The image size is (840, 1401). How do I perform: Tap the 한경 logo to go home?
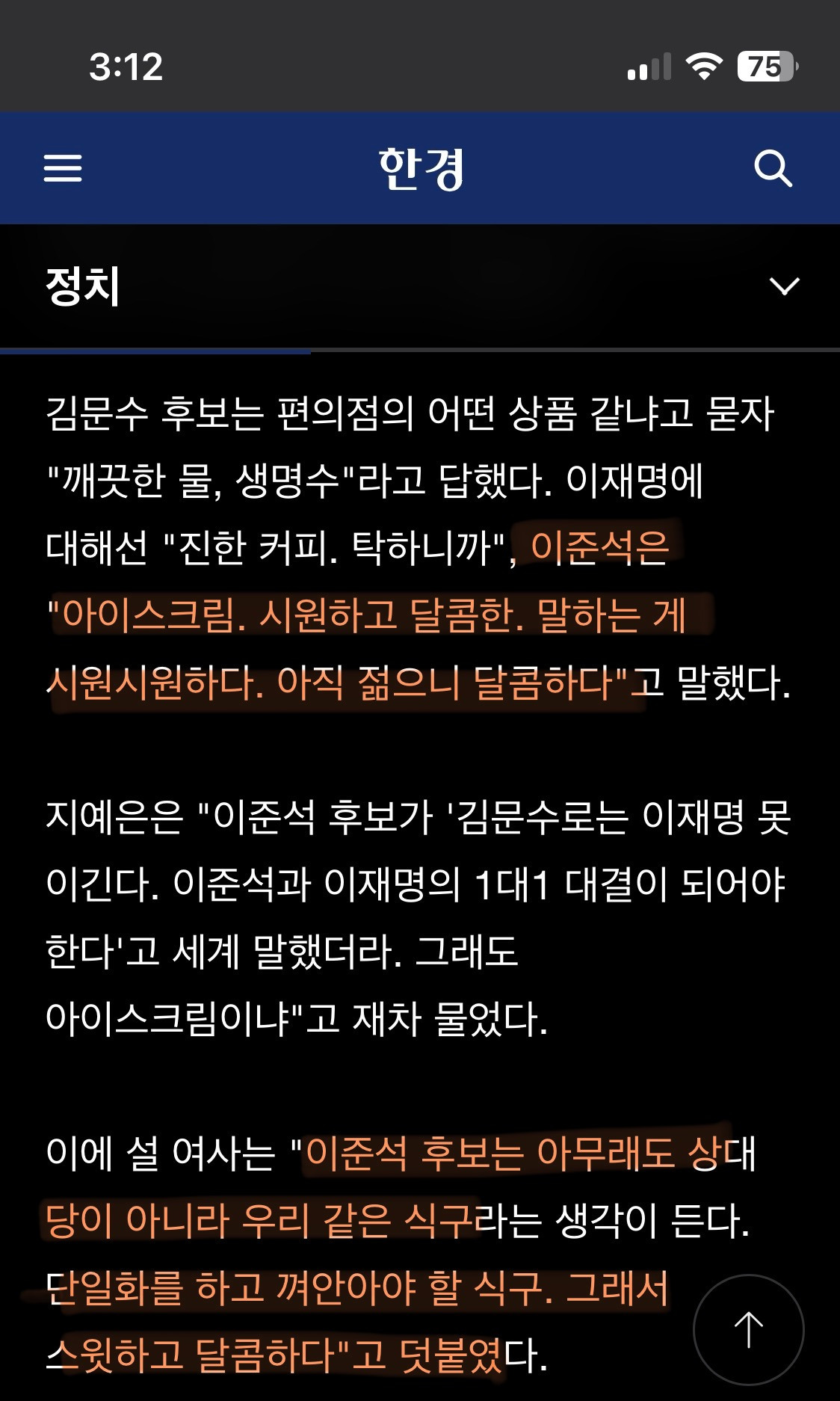coord(421,168)
